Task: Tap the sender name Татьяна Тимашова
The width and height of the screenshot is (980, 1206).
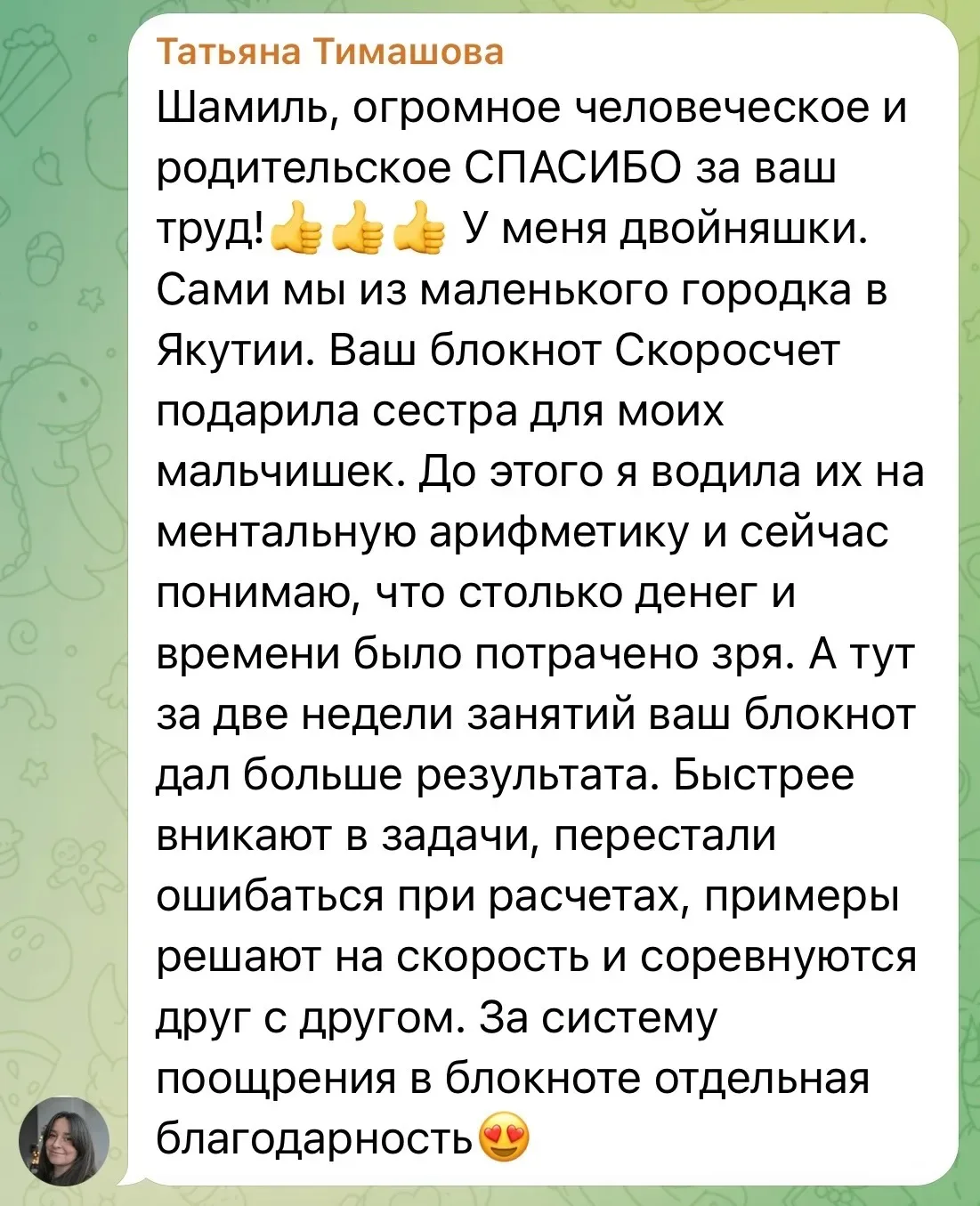Action: [x=330, y=53]
